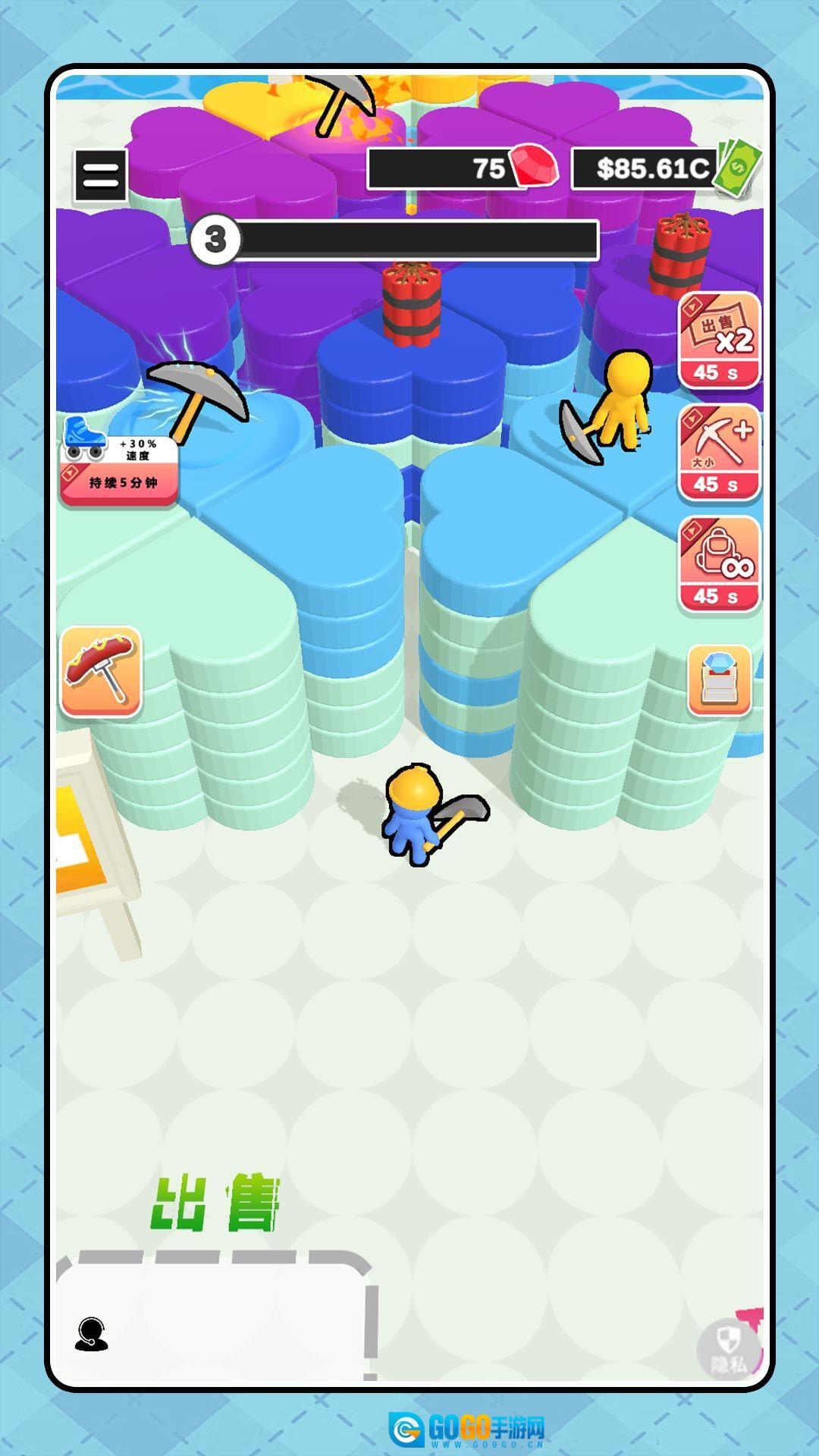Open the hamburger menu
Image resolution: width=819 pixels, height=1456 pixels.
click(100, 175)
